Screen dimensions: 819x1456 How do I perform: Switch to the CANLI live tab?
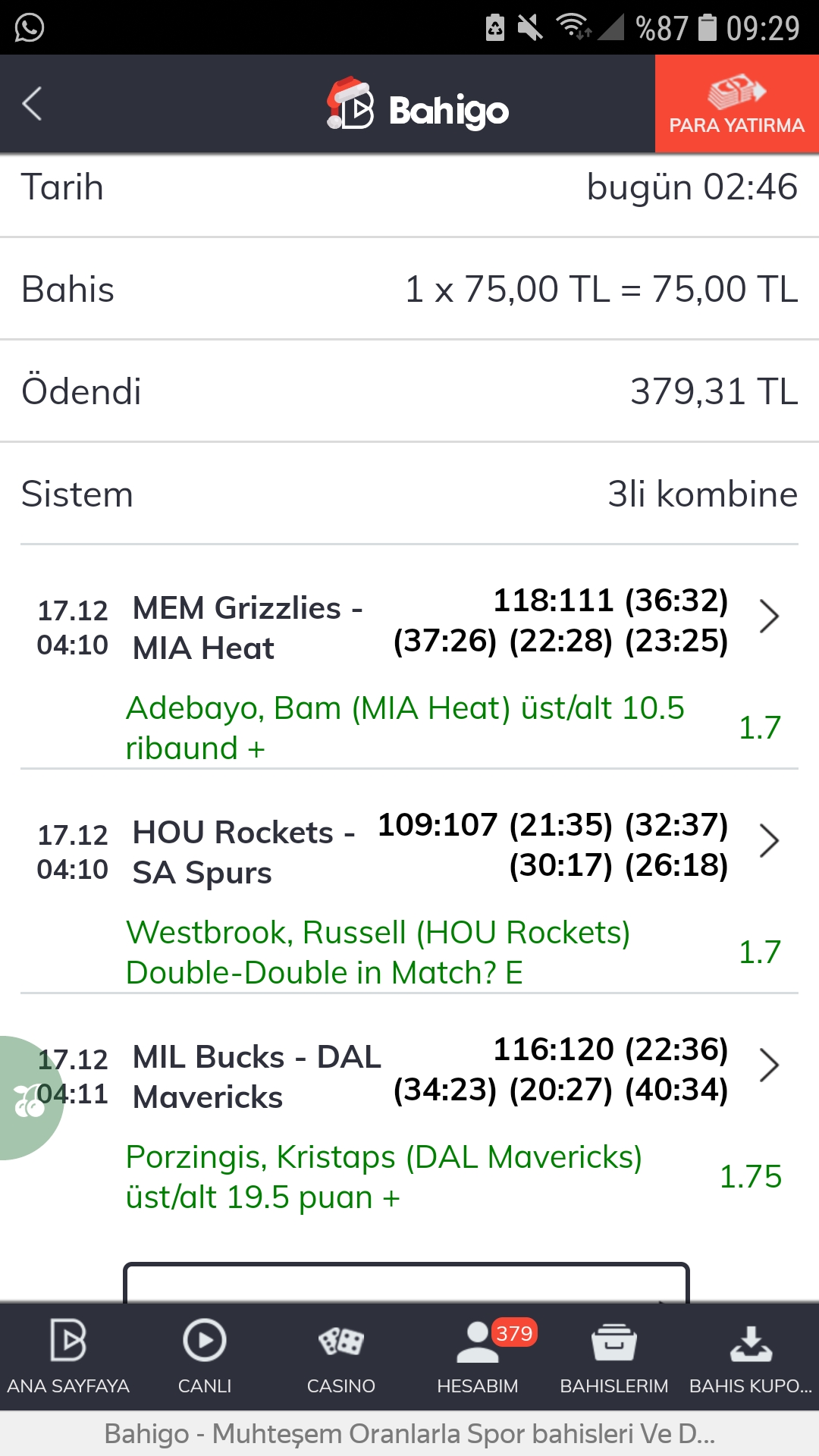[x=205, y=1357]
